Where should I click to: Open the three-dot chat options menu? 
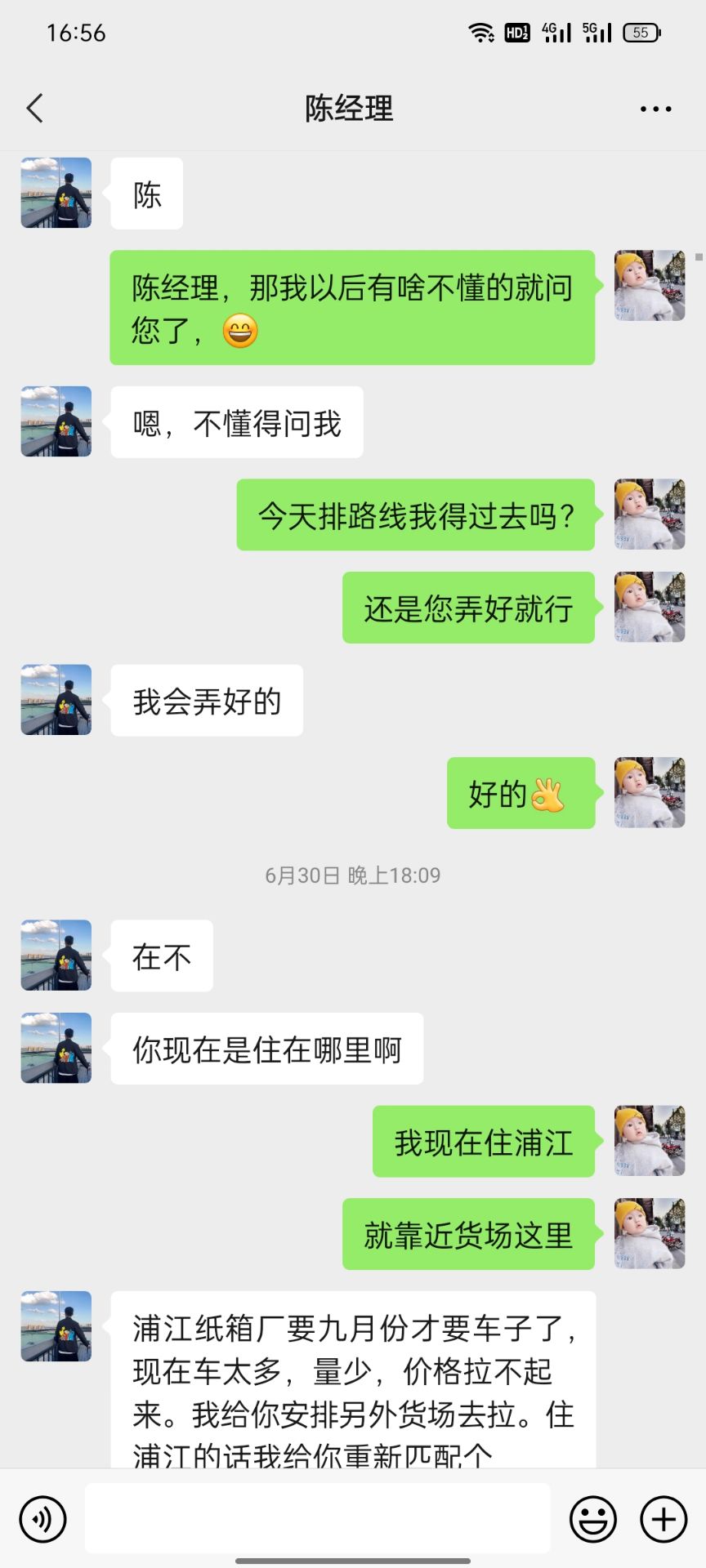655,109
